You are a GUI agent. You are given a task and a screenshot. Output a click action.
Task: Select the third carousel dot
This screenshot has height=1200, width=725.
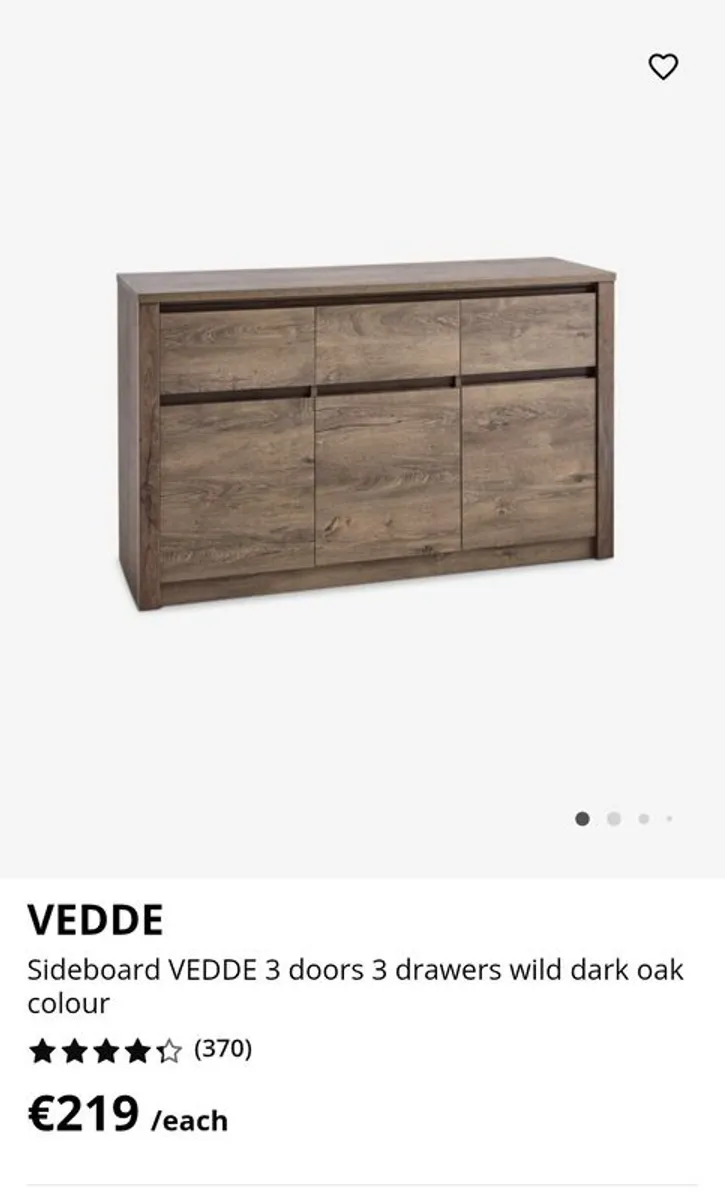[x=643, y=817]
